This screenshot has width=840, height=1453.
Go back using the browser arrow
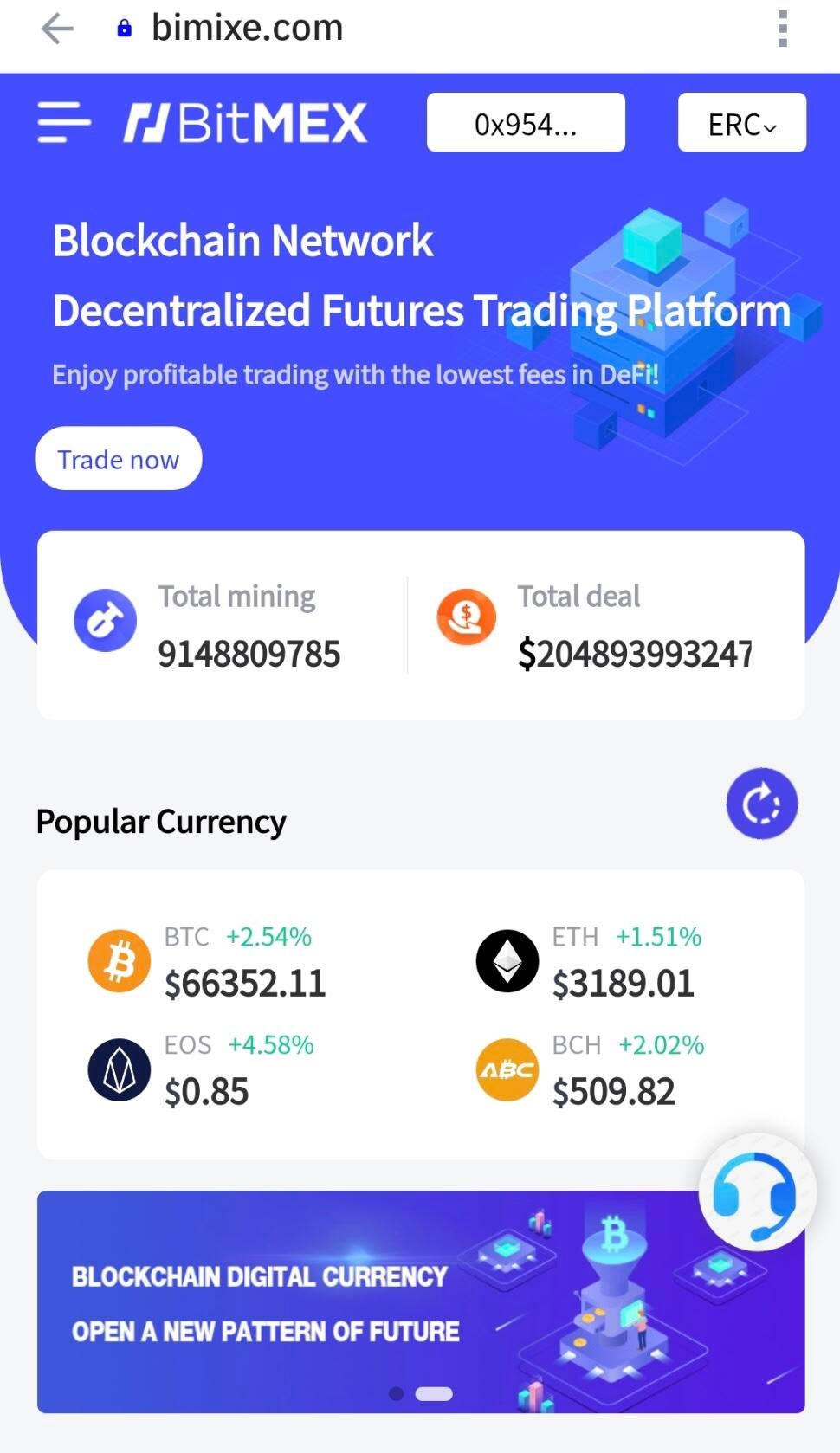(x=57, y=29)
